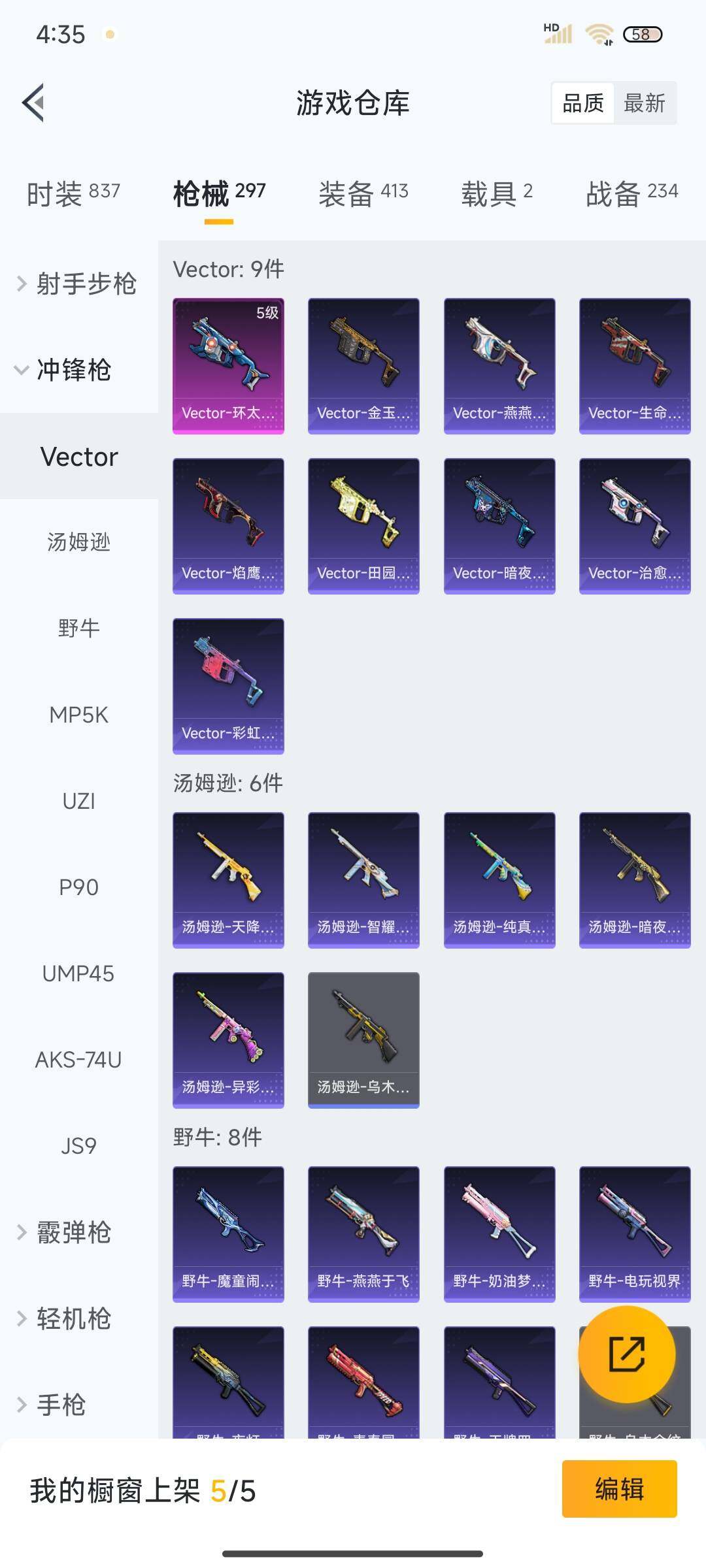The height and width of the screenshot is (1568, 706).
Task: Expand the 射手步枪 category
Action: tap(77, 284)
